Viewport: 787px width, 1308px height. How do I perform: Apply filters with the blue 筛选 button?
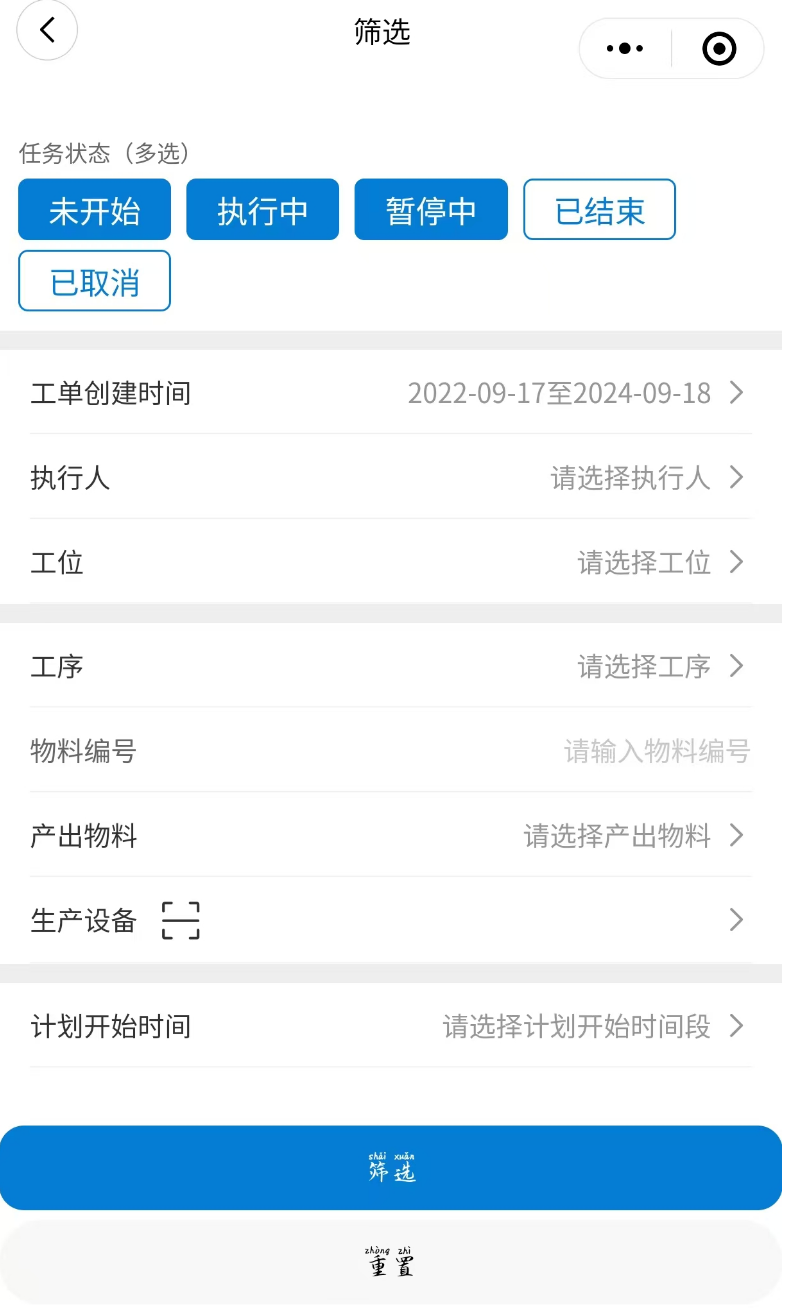(x=391, y=1168)
